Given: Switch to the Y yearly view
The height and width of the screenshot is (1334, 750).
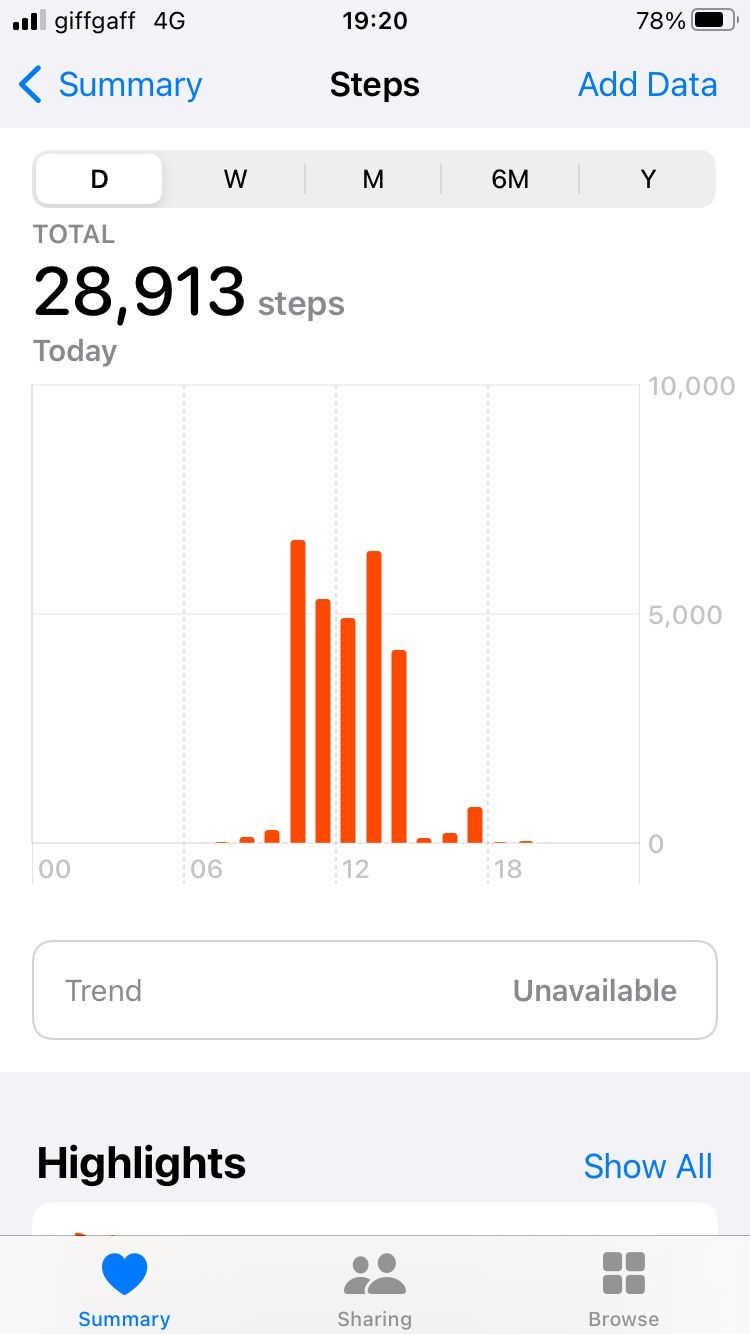Looking at the screenshot, I should click(648, 179).
